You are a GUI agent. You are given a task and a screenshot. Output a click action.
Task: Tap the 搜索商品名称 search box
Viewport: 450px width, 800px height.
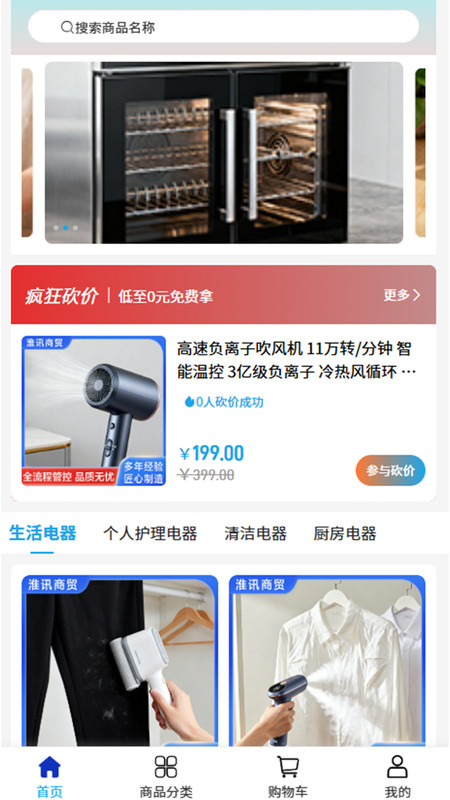223,27
